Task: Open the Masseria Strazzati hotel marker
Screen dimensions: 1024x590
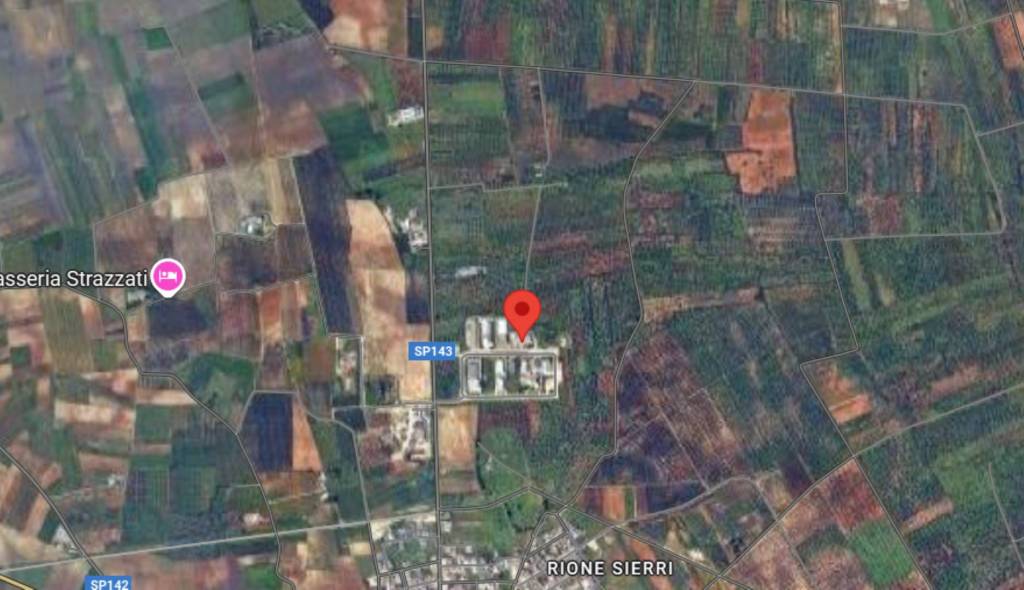Action: point(167,276)
